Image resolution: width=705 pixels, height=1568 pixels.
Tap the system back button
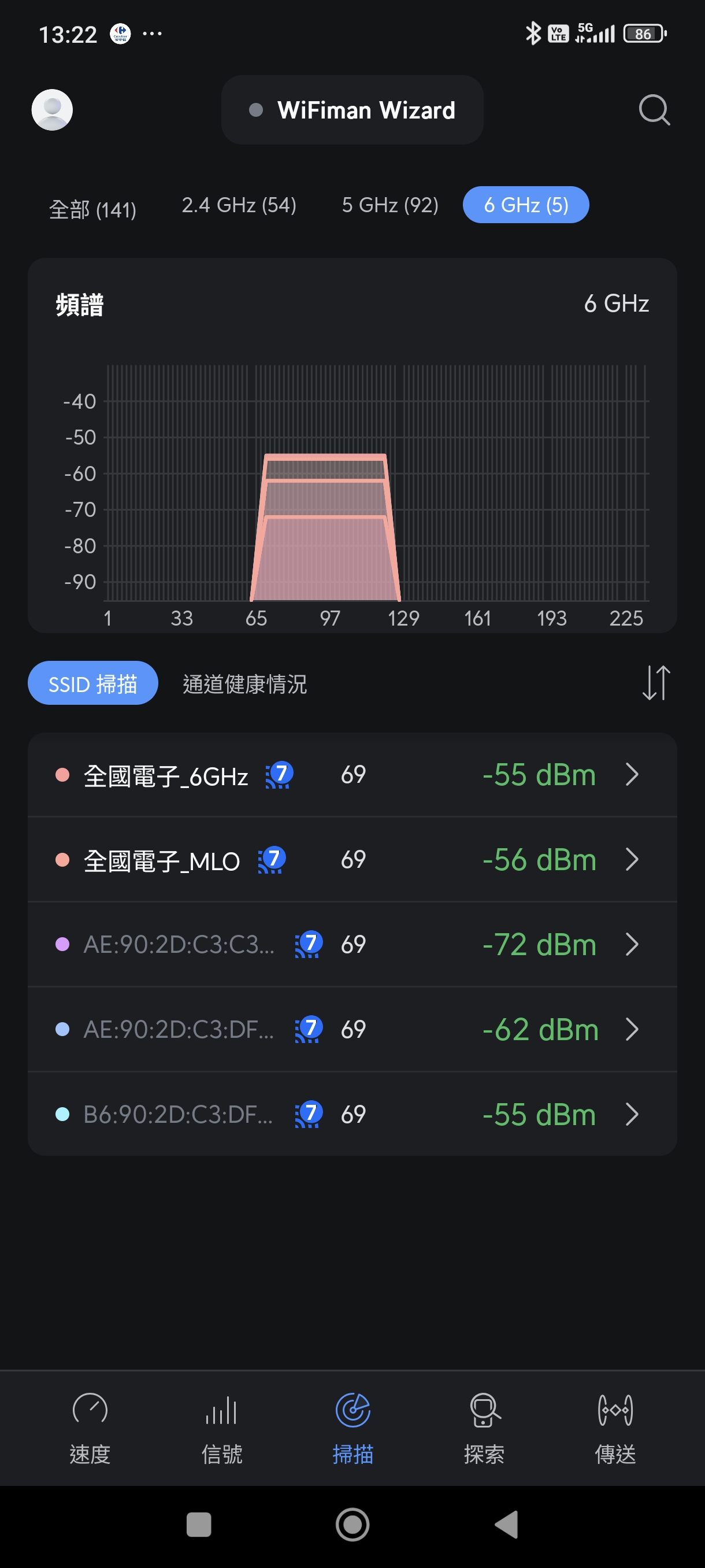coord(507,1525)
